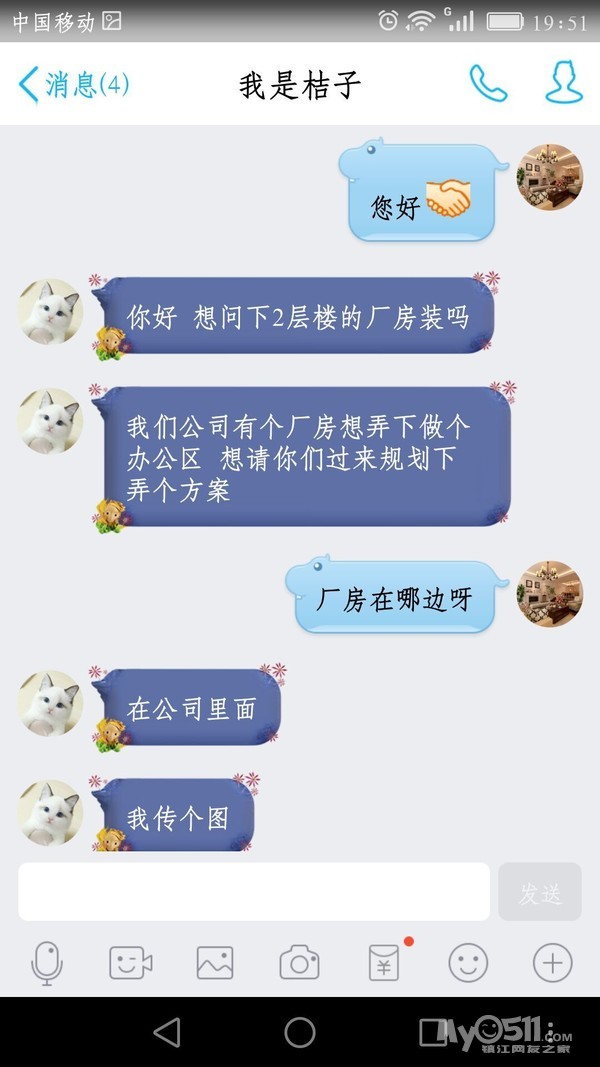Open my avatar beside 厂房在哪边呀
The image size is (600, 1067).
click(x=549, y=594)
